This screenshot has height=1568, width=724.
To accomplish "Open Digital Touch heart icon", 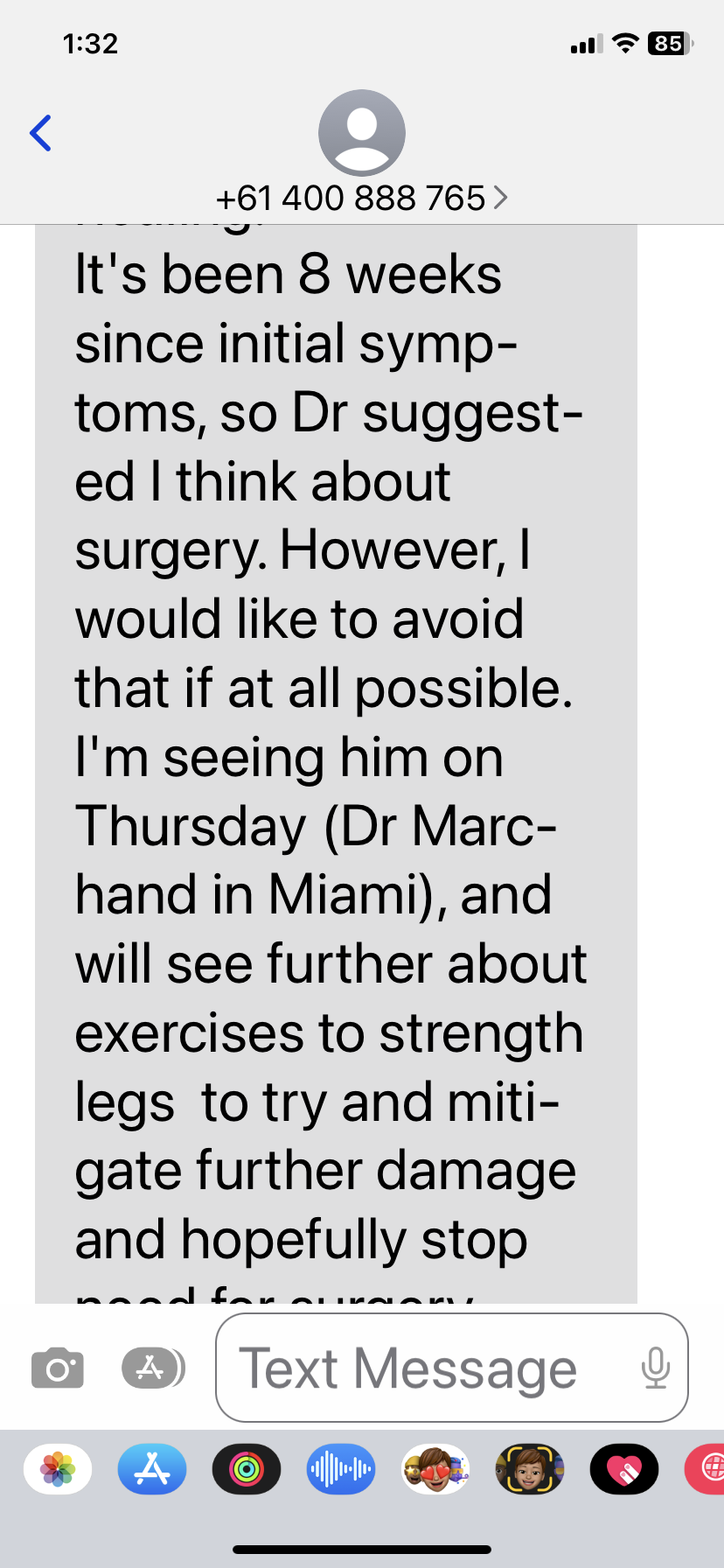I will tap(624, 1469).
